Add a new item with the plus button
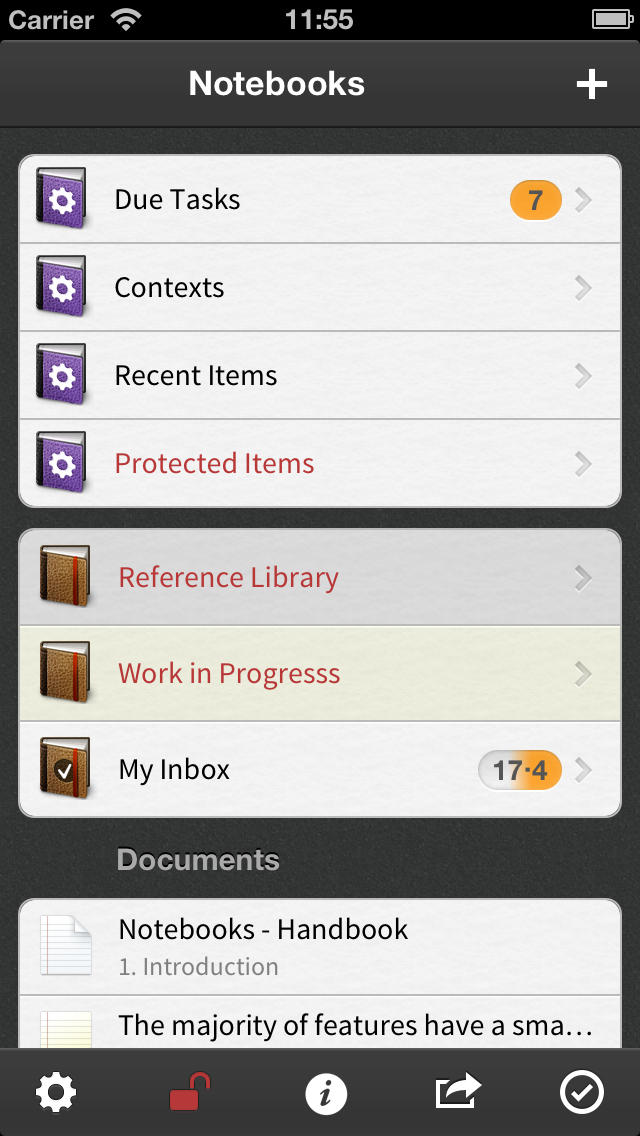This screenshot has height=1136, width=640. click(591, 85)
